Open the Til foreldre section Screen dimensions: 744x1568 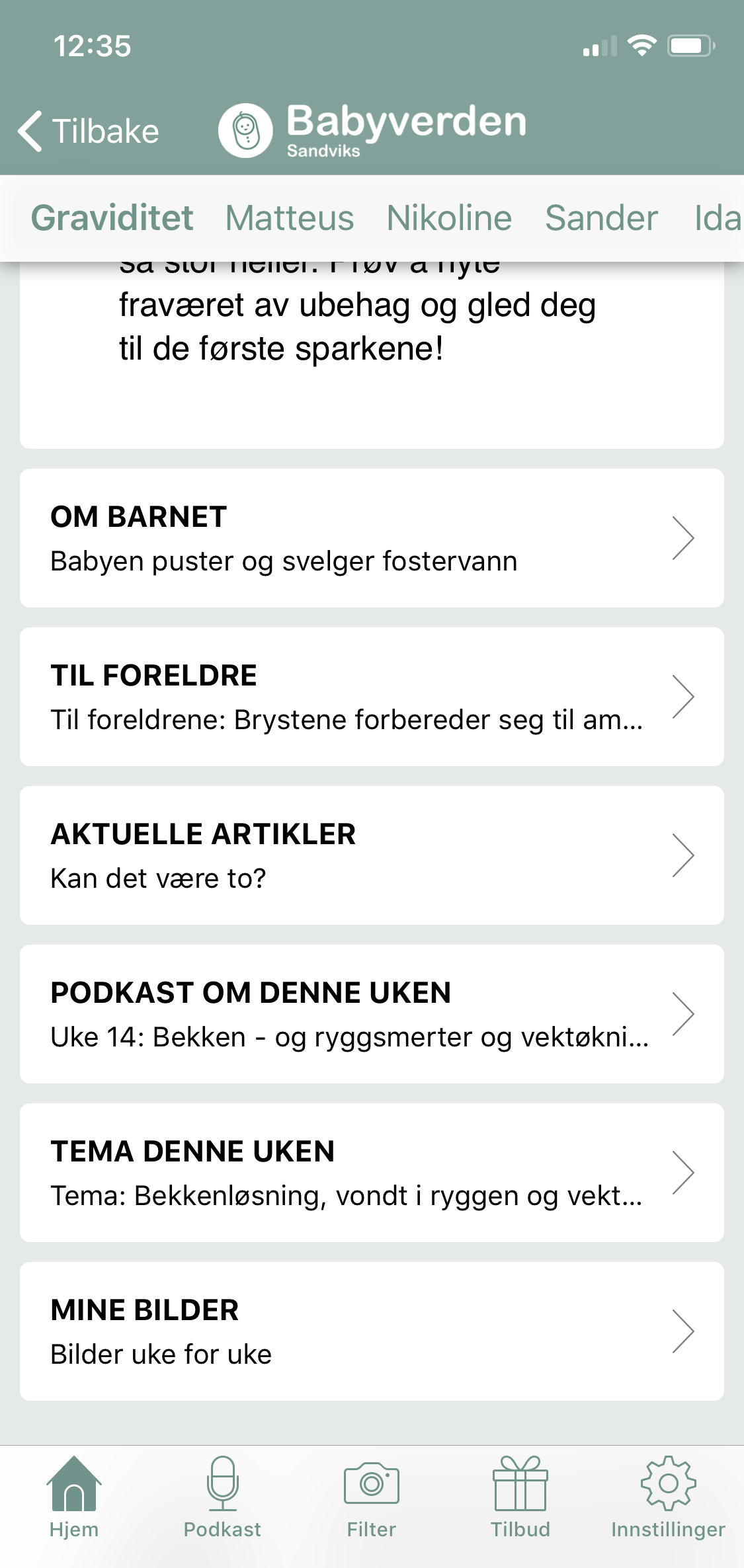click(372, 697)
